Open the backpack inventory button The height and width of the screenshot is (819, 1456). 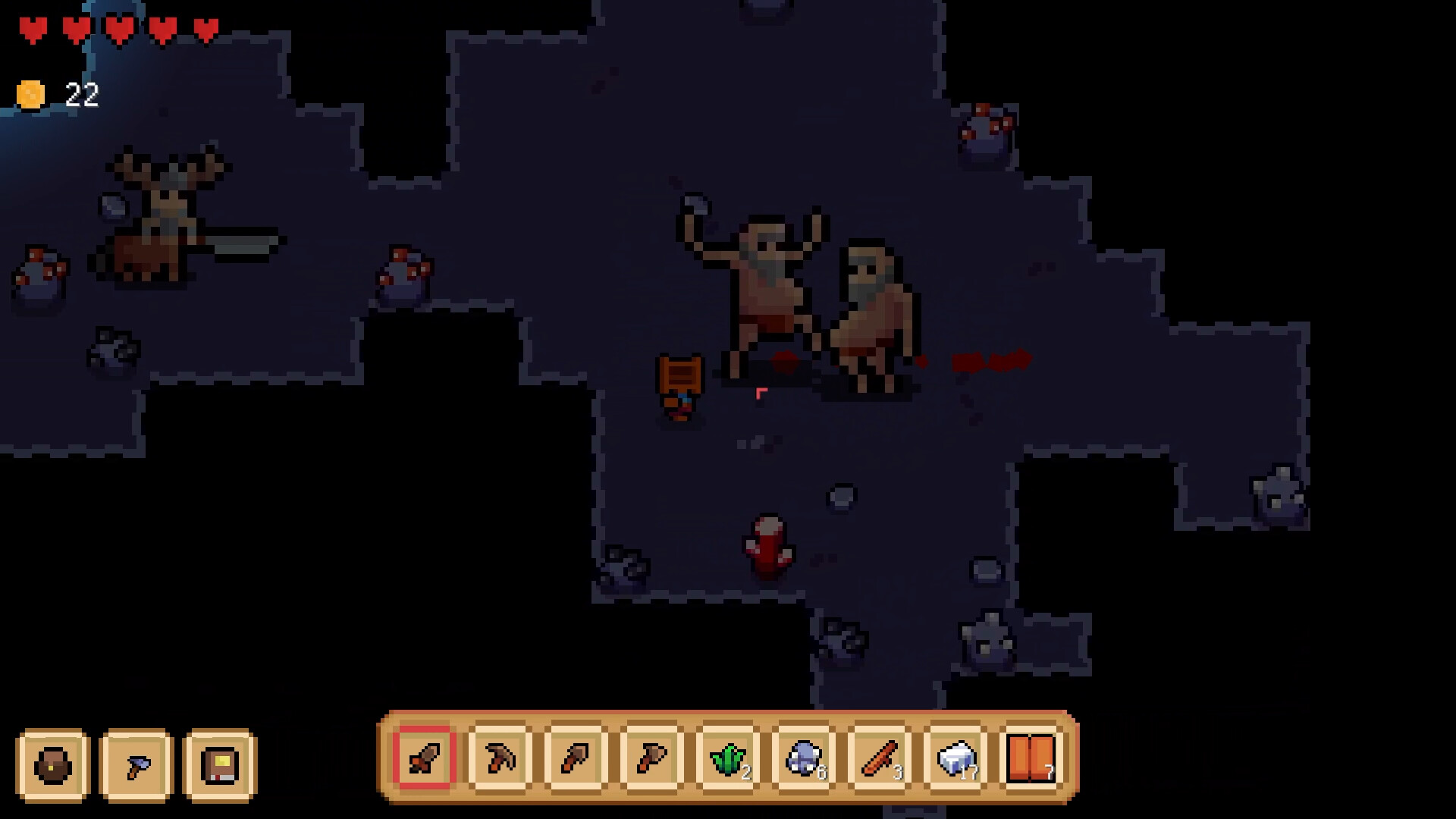pos(52,765)
